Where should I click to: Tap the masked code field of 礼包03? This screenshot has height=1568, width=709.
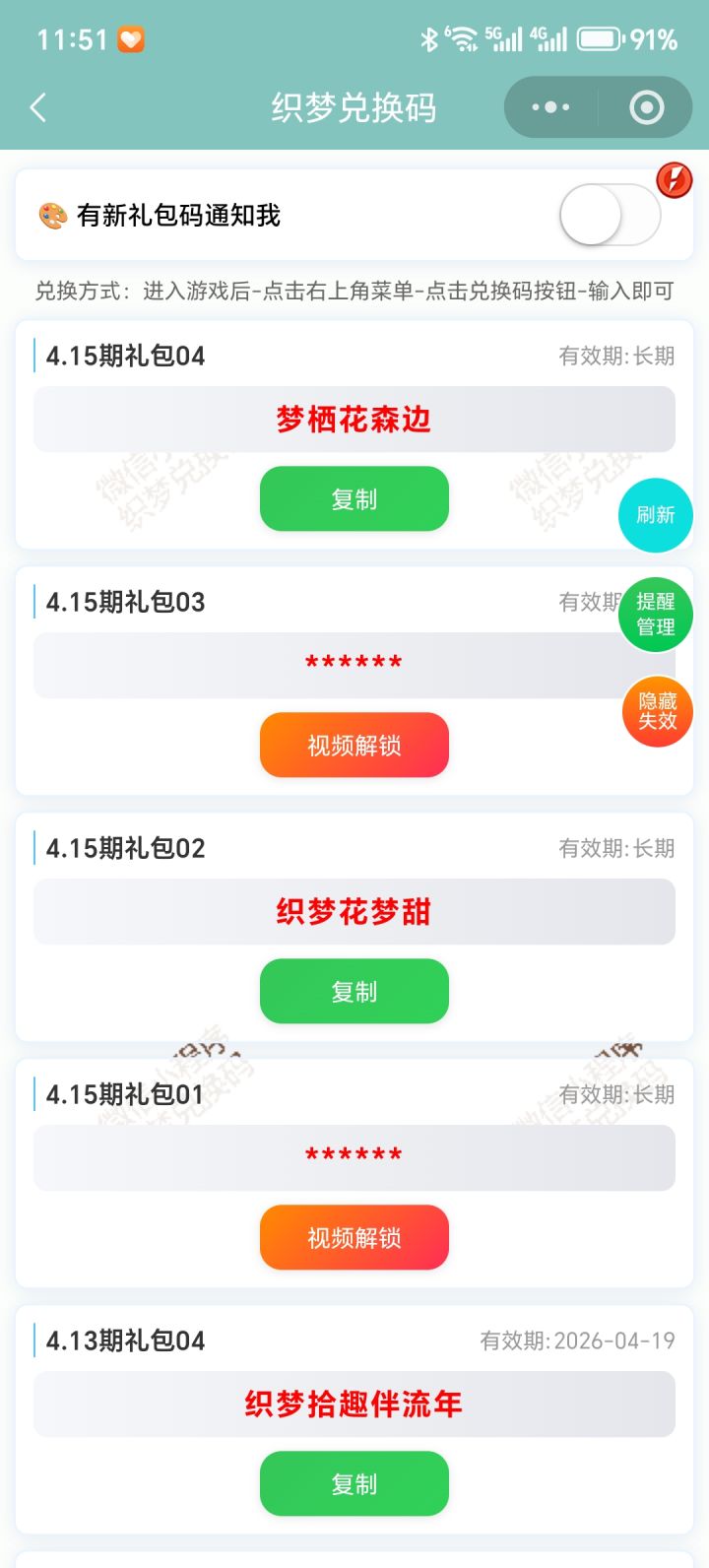354,665
